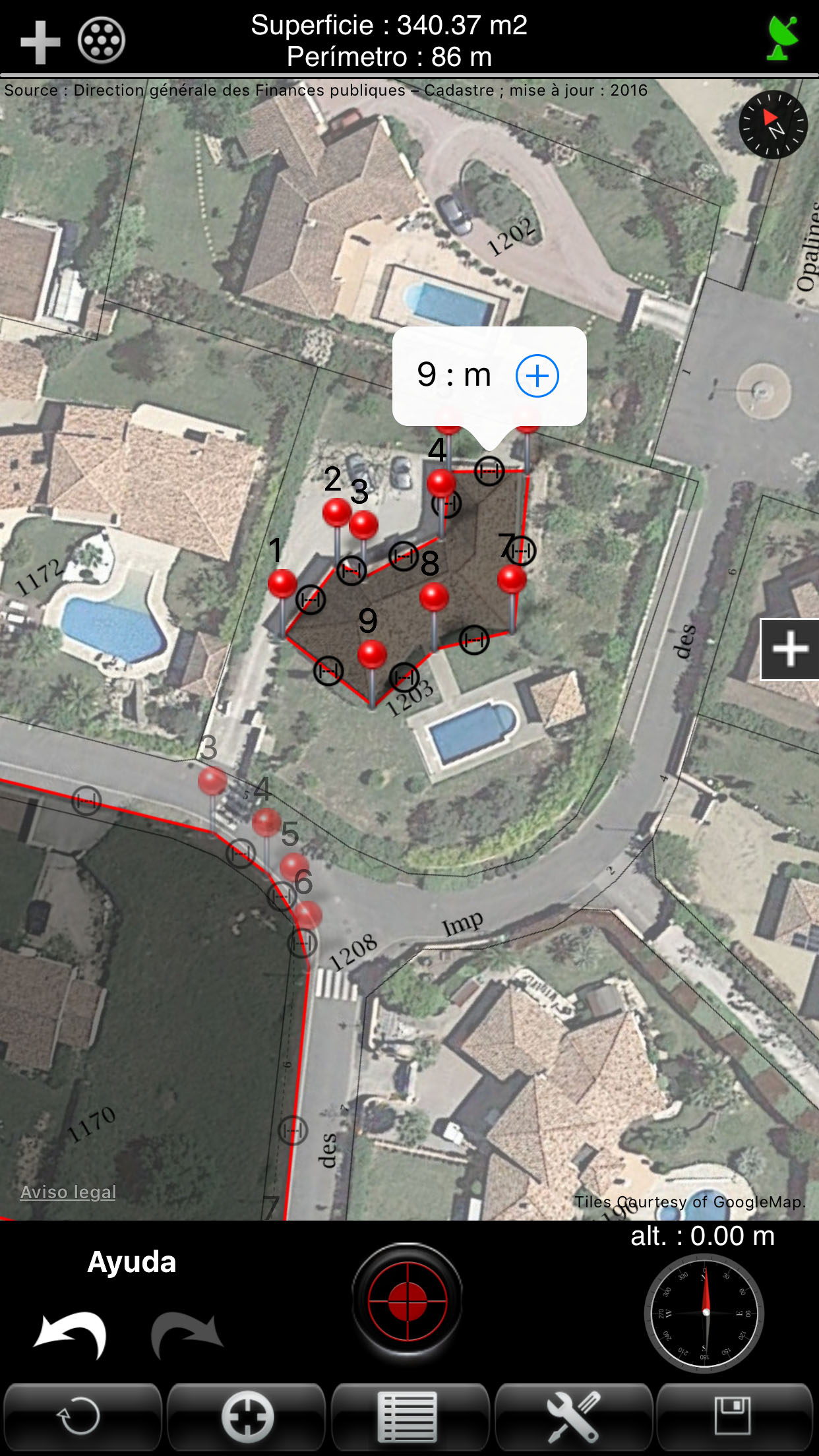Tap the white plus button on right edge
819x1456 pixels.
[790, 650]
